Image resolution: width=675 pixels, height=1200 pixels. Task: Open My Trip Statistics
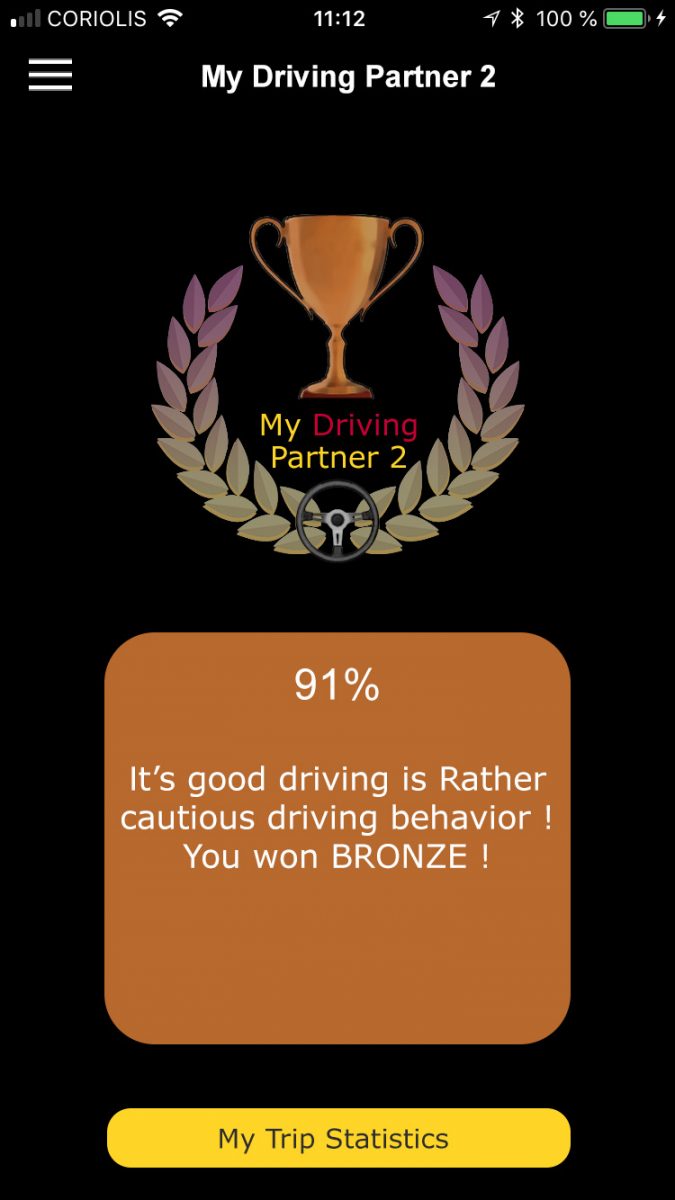coord(338,1138)
